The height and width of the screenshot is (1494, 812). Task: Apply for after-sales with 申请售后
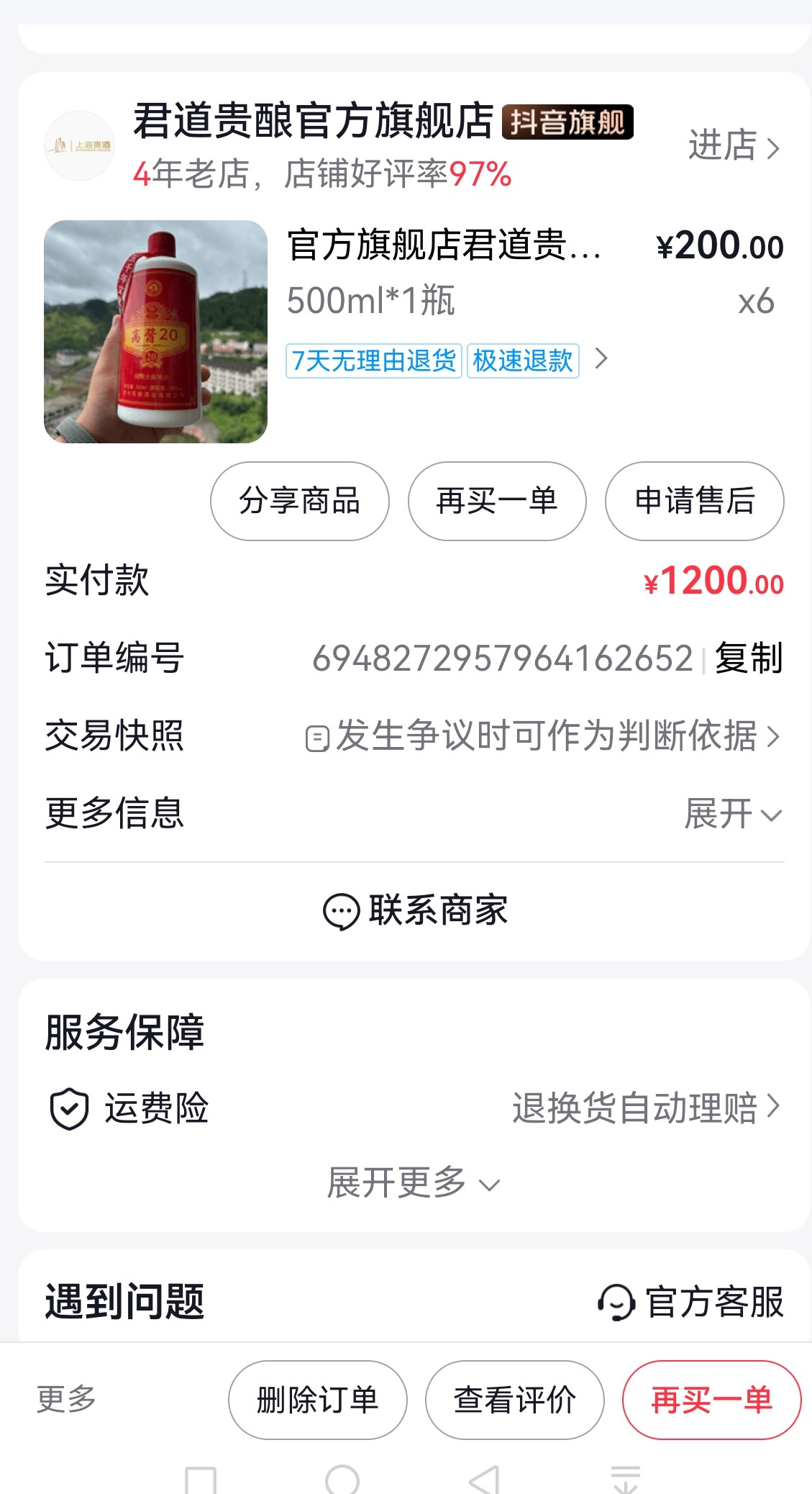[695, 501]
